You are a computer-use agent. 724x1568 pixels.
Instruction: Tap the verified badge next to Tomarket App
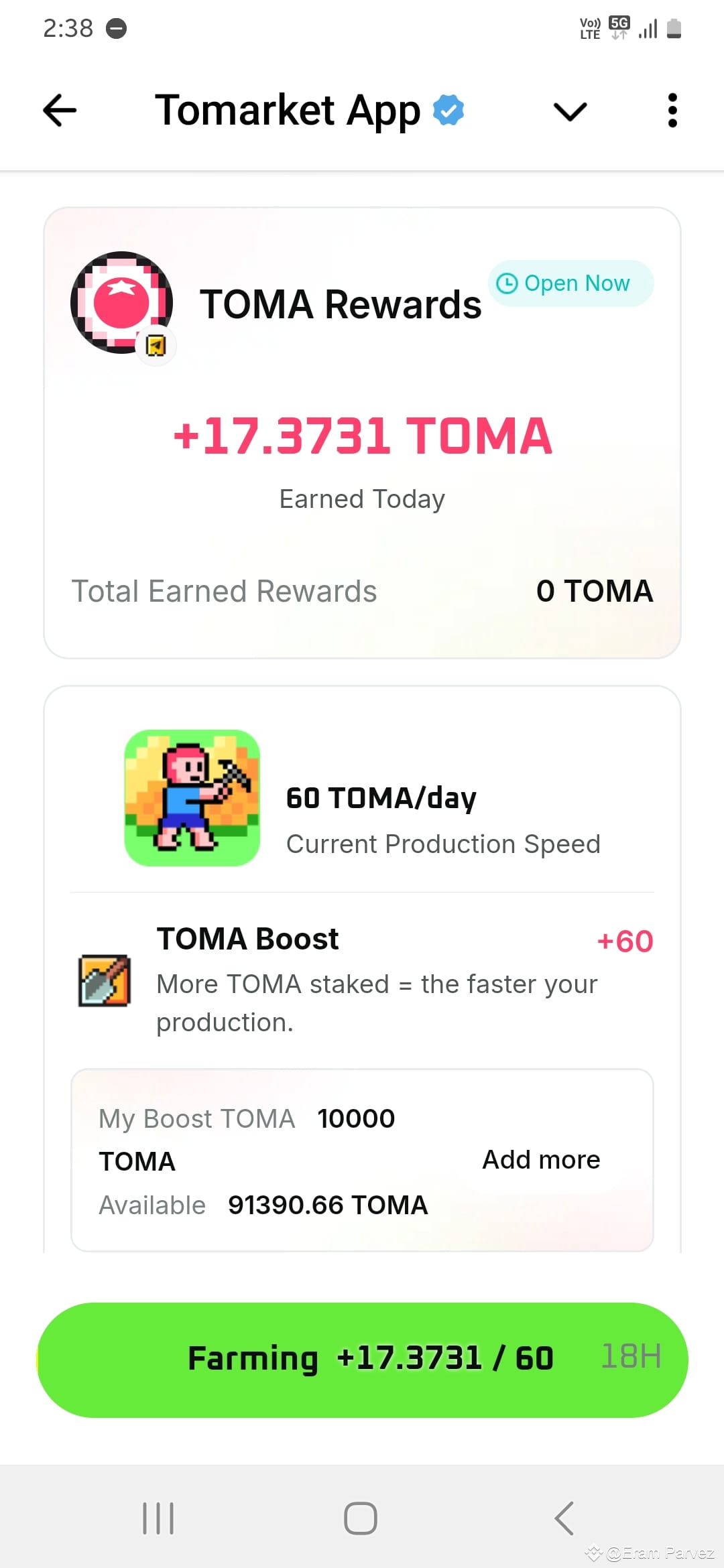pos(448,109)
